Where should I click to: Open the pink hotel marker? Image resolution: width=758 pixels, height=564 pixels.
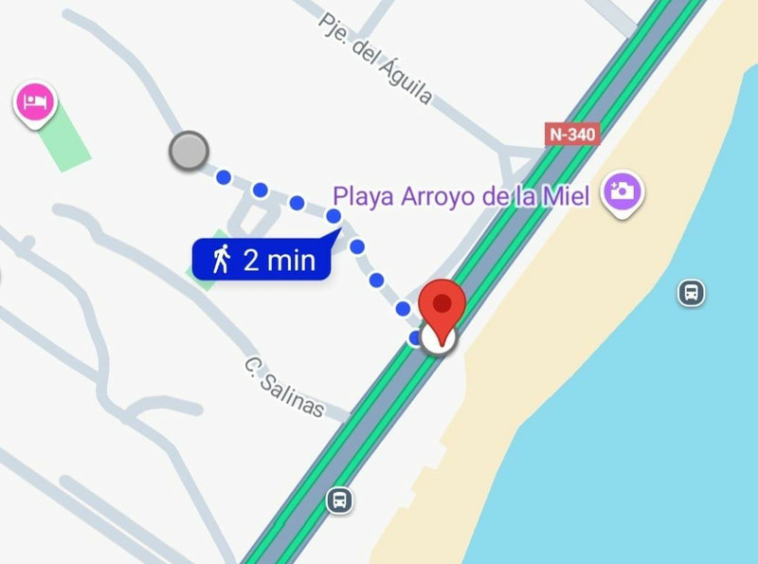pos(35,102)
